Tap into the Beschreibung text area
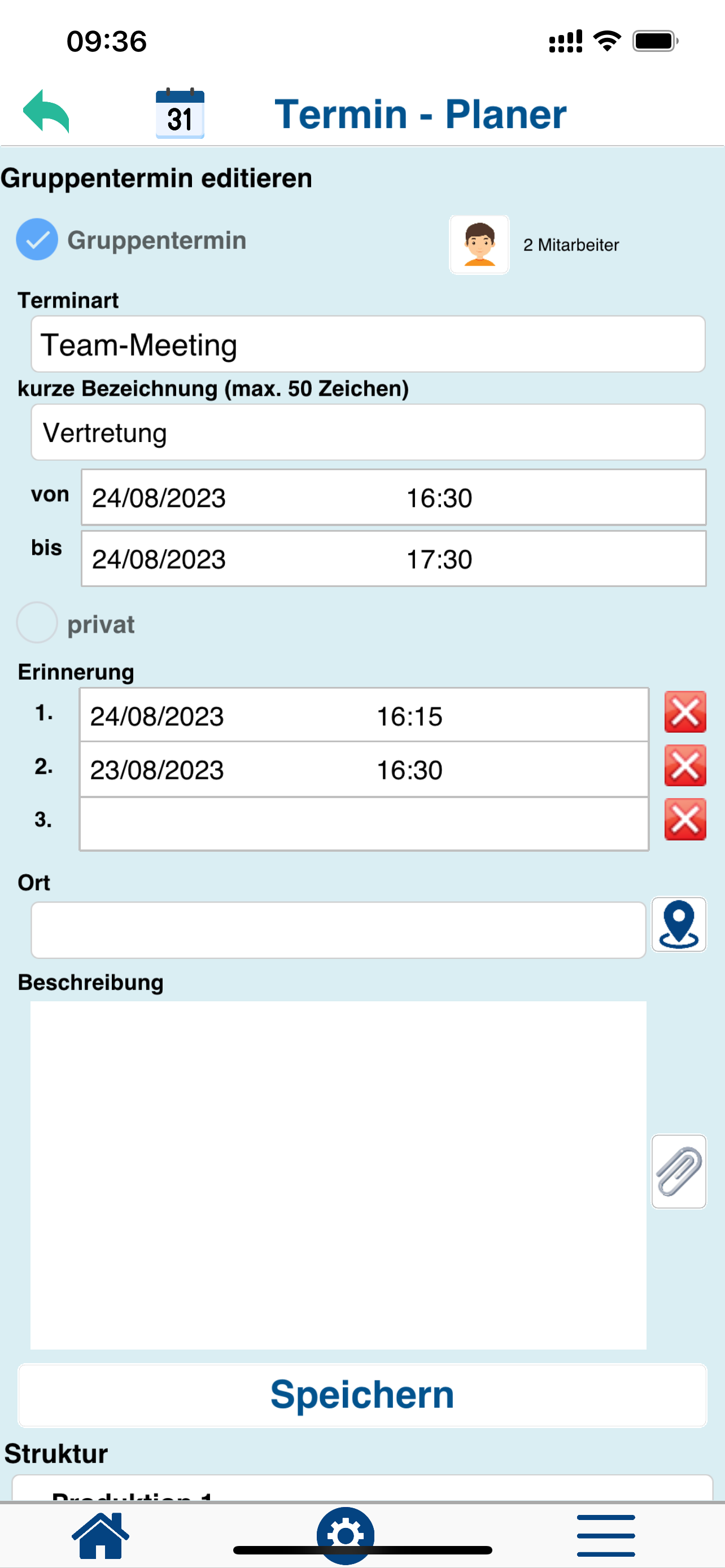The width and height of the screenshot is (725, 1568). click(x=338, y=1175)
